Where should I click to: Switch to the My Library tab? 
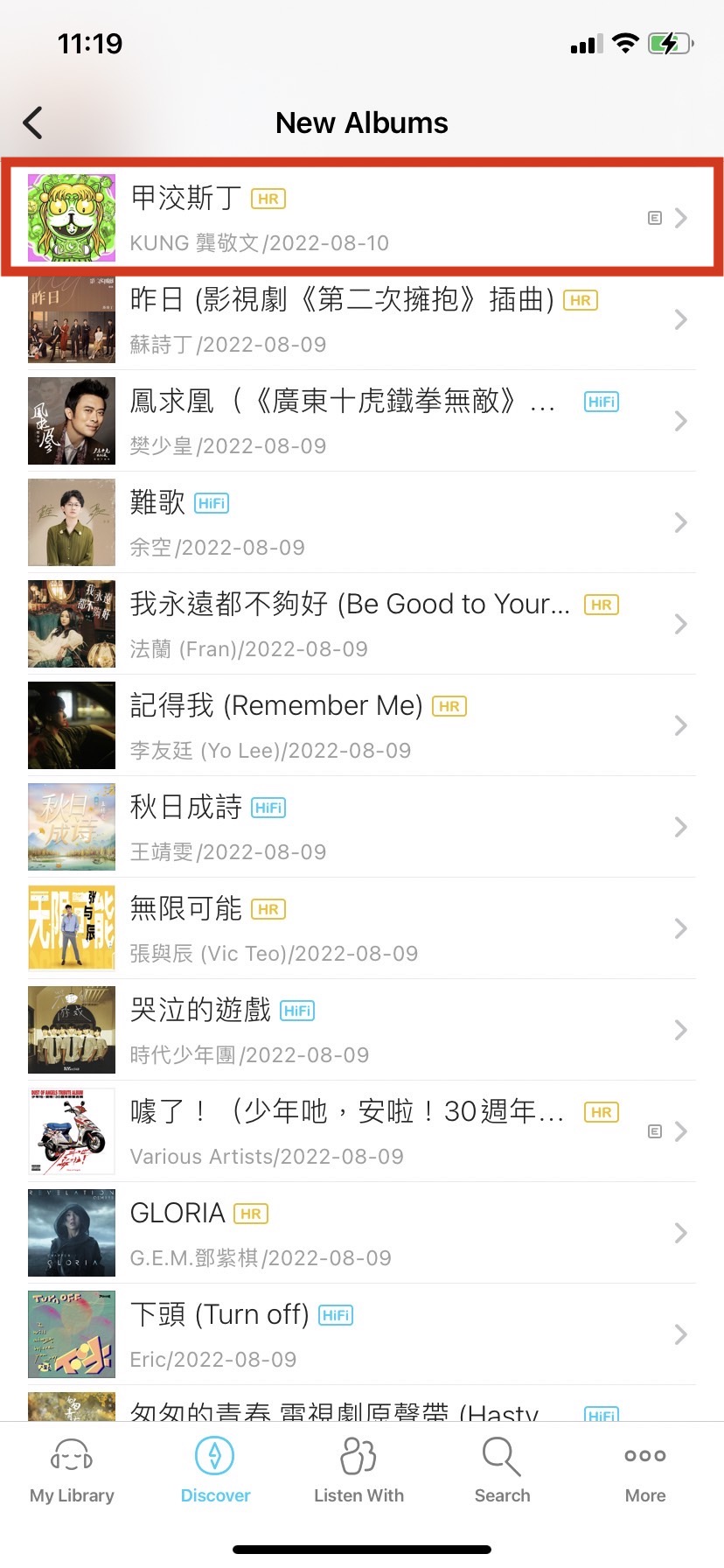pos(72,1471)
